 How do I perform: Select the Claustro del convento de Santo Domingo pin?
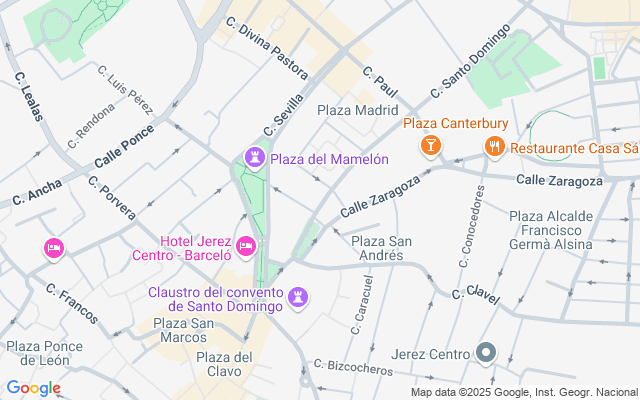[x=298, y=297]
